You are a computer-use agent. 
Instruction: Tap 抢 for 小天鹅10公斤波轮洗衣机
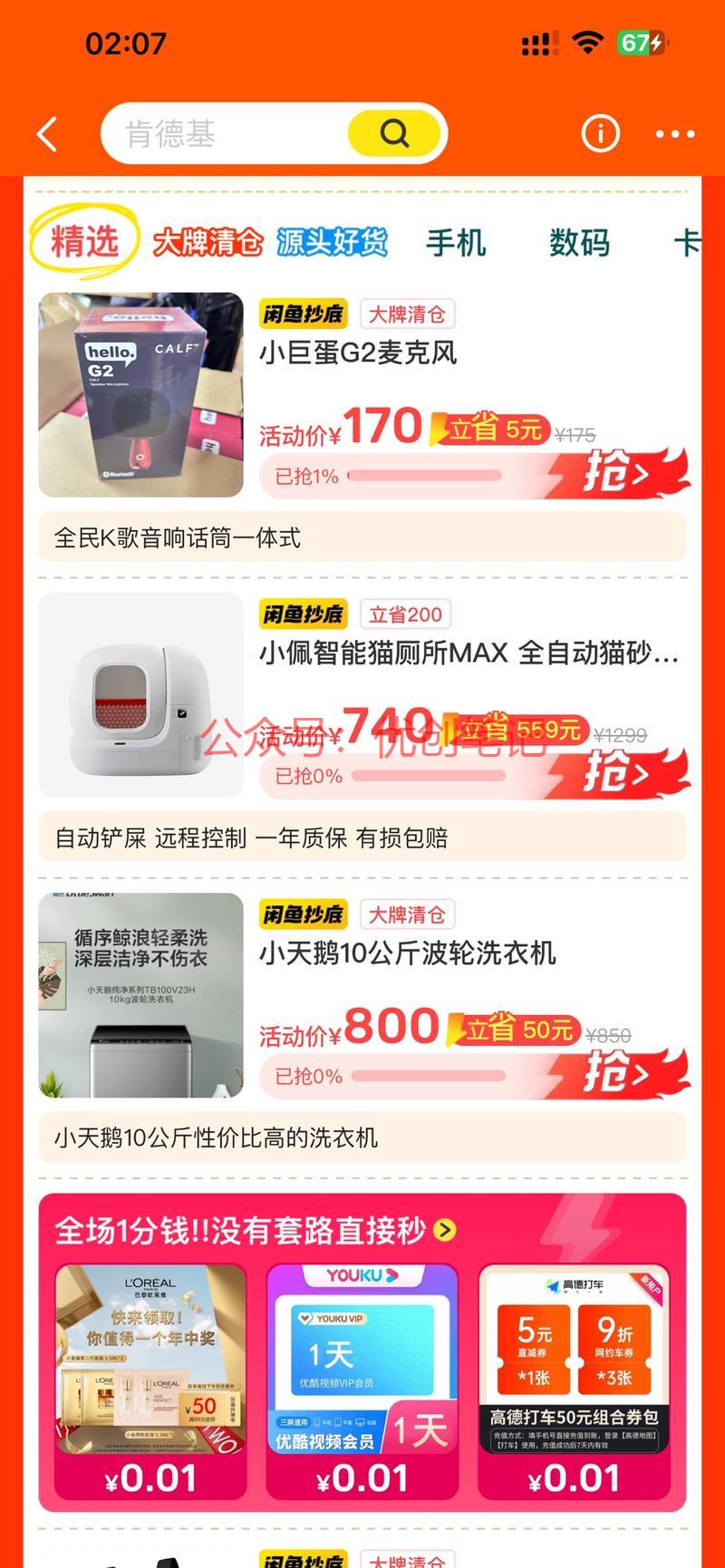616,1073
